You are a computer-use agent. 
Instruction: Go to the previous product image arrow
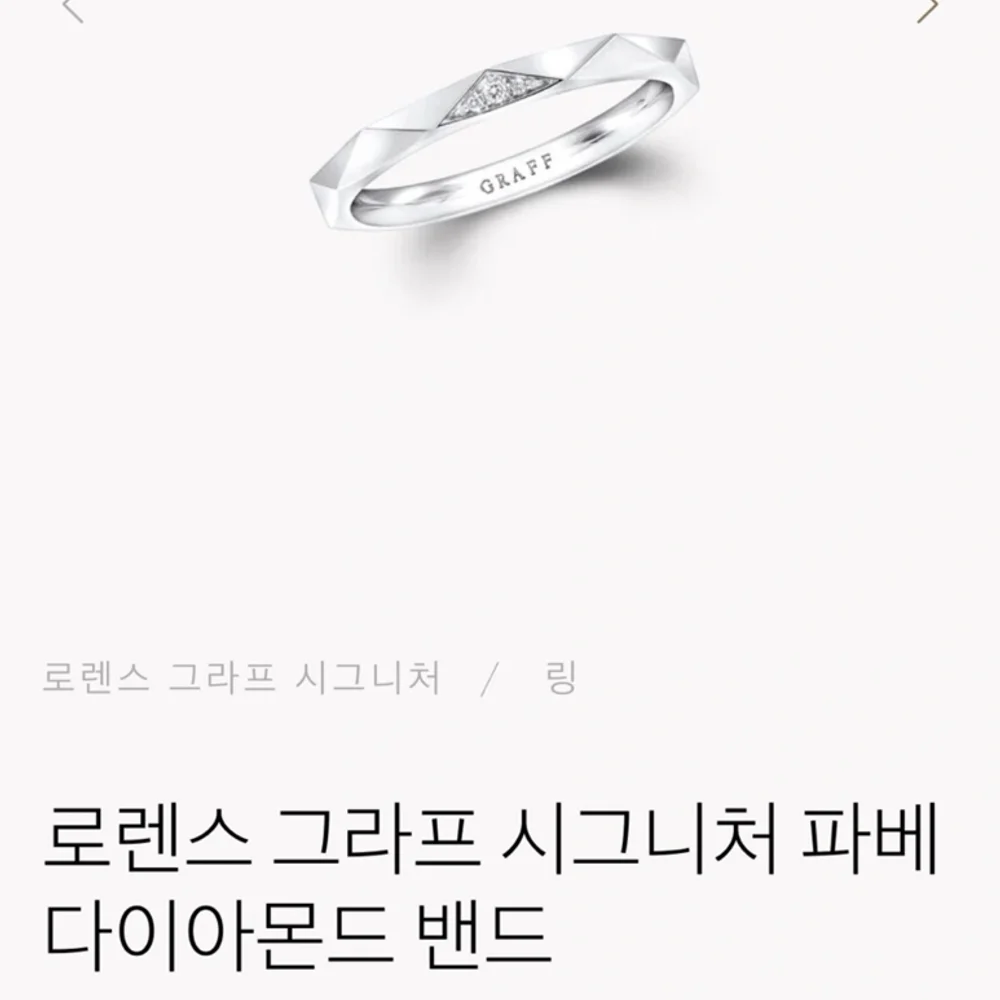(72, 9)
